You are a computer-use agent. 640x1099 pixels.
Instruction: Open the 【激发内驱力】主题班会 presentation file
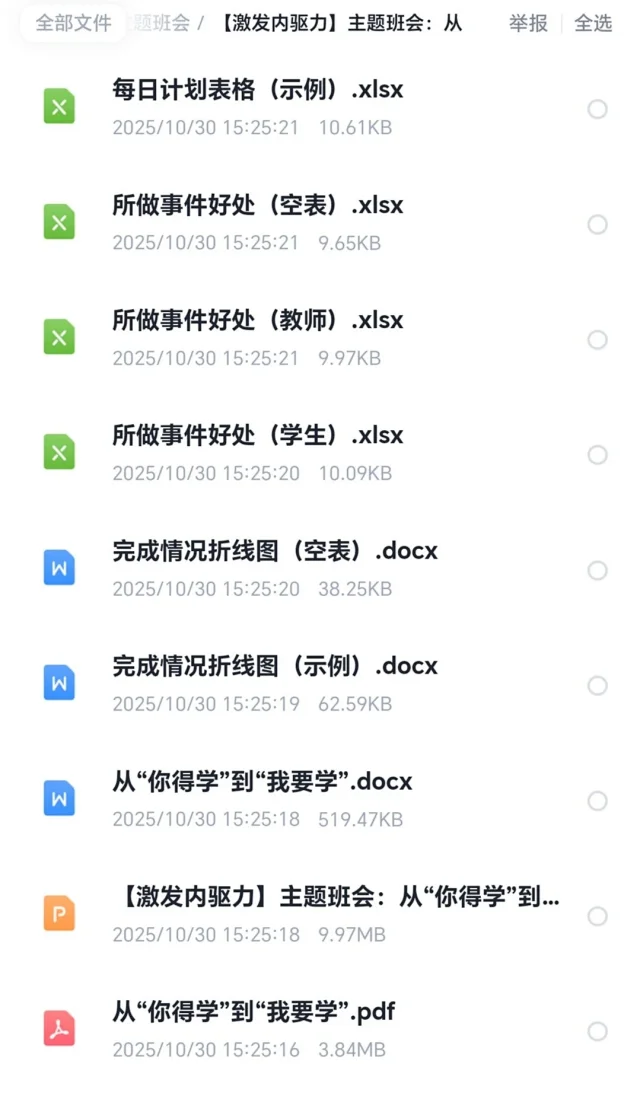click(x=335, y=897)
